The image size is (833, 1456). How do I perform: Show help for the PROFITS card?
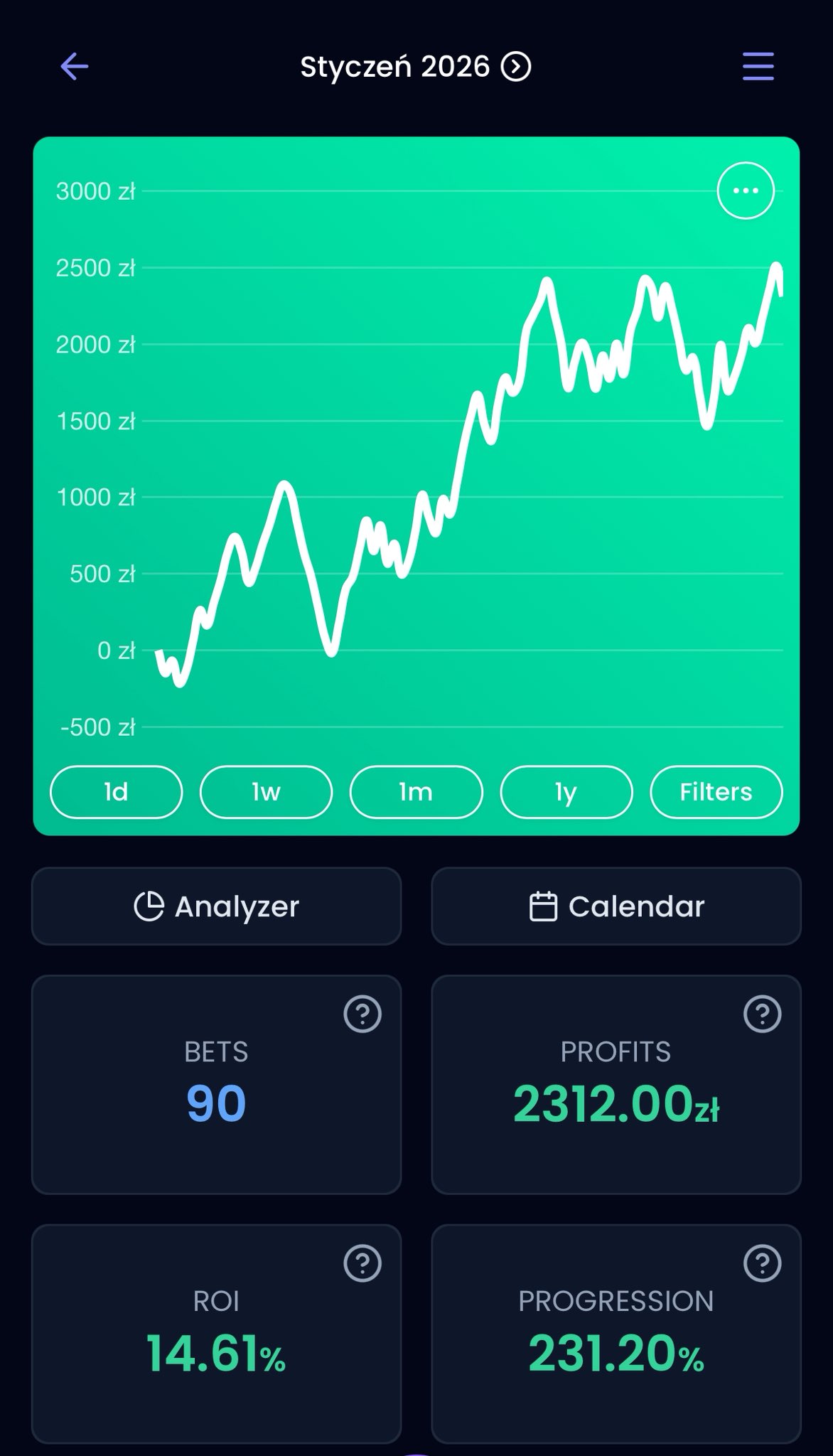tap(763, 1014)
